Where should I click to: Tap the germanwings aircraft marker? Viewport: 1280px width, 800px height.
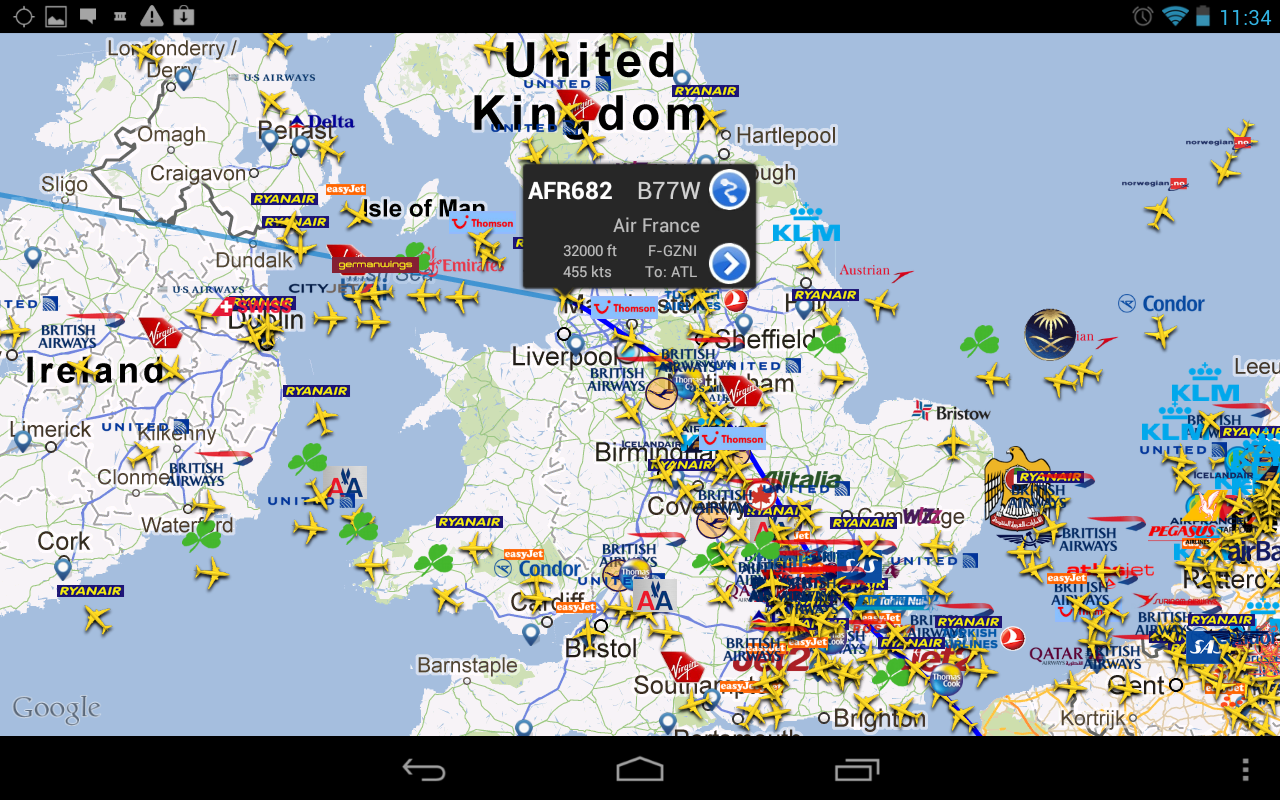coord(372,263)
